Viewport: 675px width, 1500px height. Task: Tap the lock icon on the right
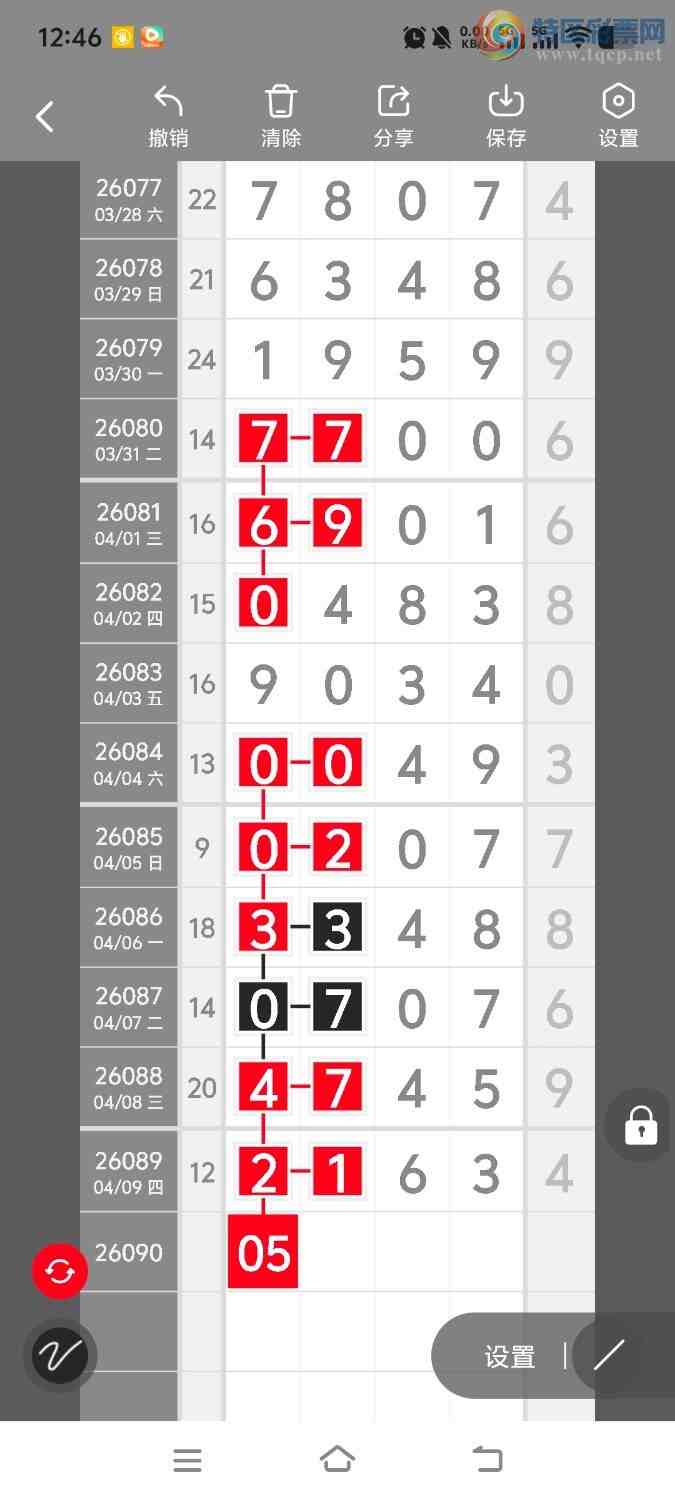[641, 1126]
